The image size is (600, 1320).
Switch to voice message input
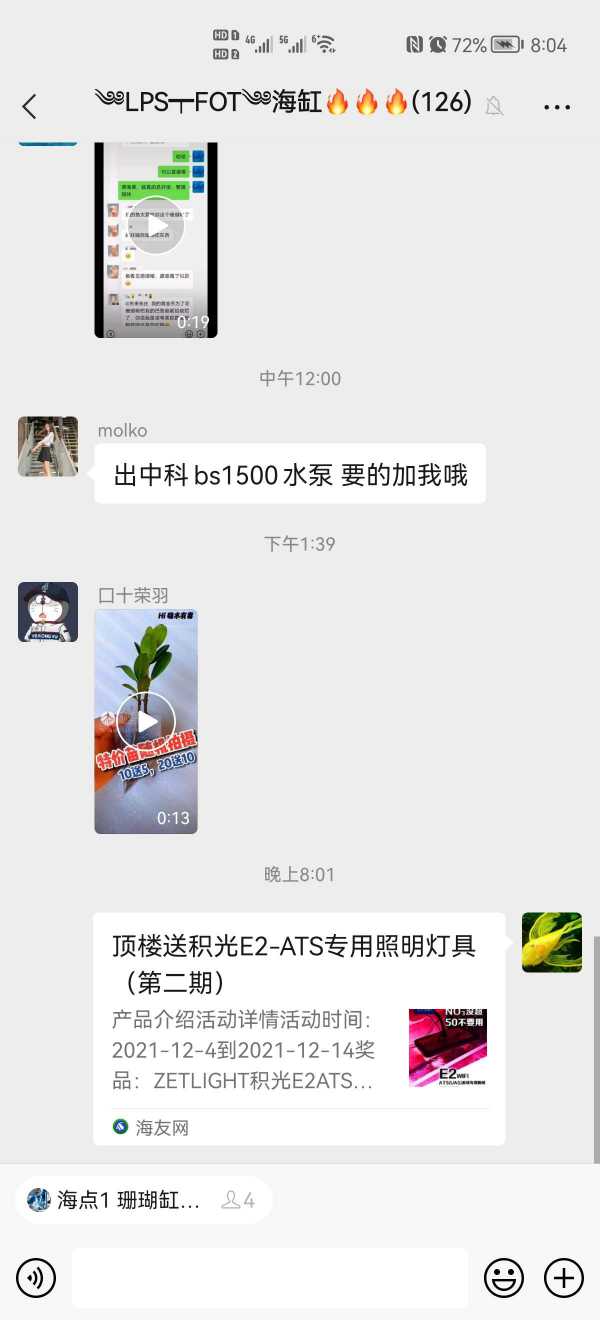click(x=36, y=1278)
